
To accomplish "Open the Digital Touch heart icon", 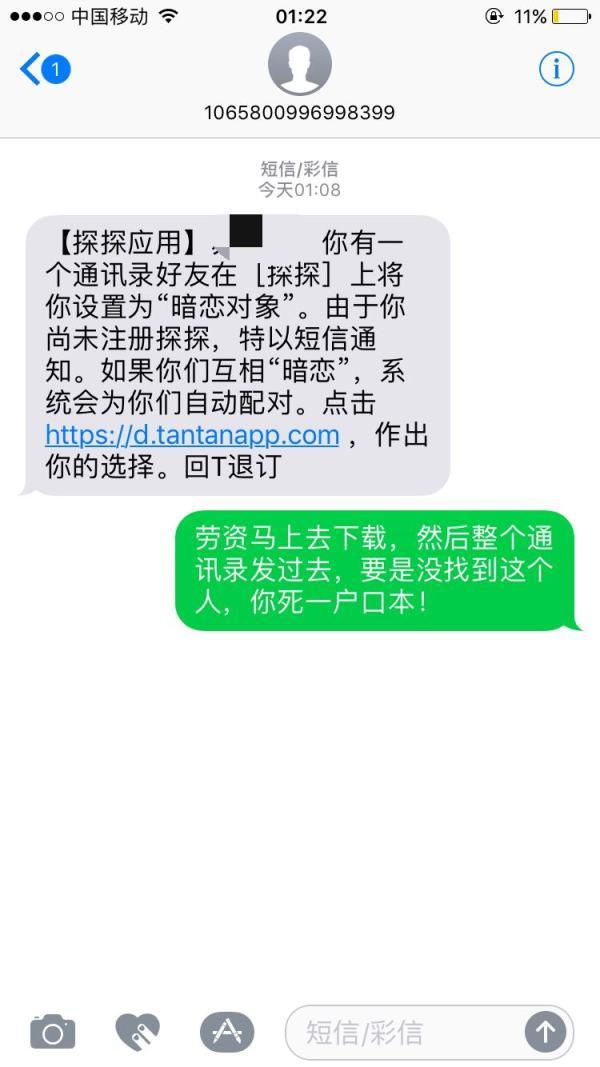I will (137, 1032).
